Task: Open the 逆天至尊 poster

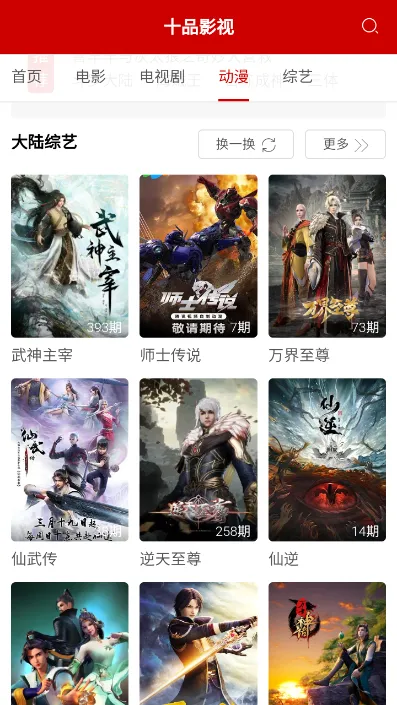Action: pyautogui.click(x=198, y=460)
